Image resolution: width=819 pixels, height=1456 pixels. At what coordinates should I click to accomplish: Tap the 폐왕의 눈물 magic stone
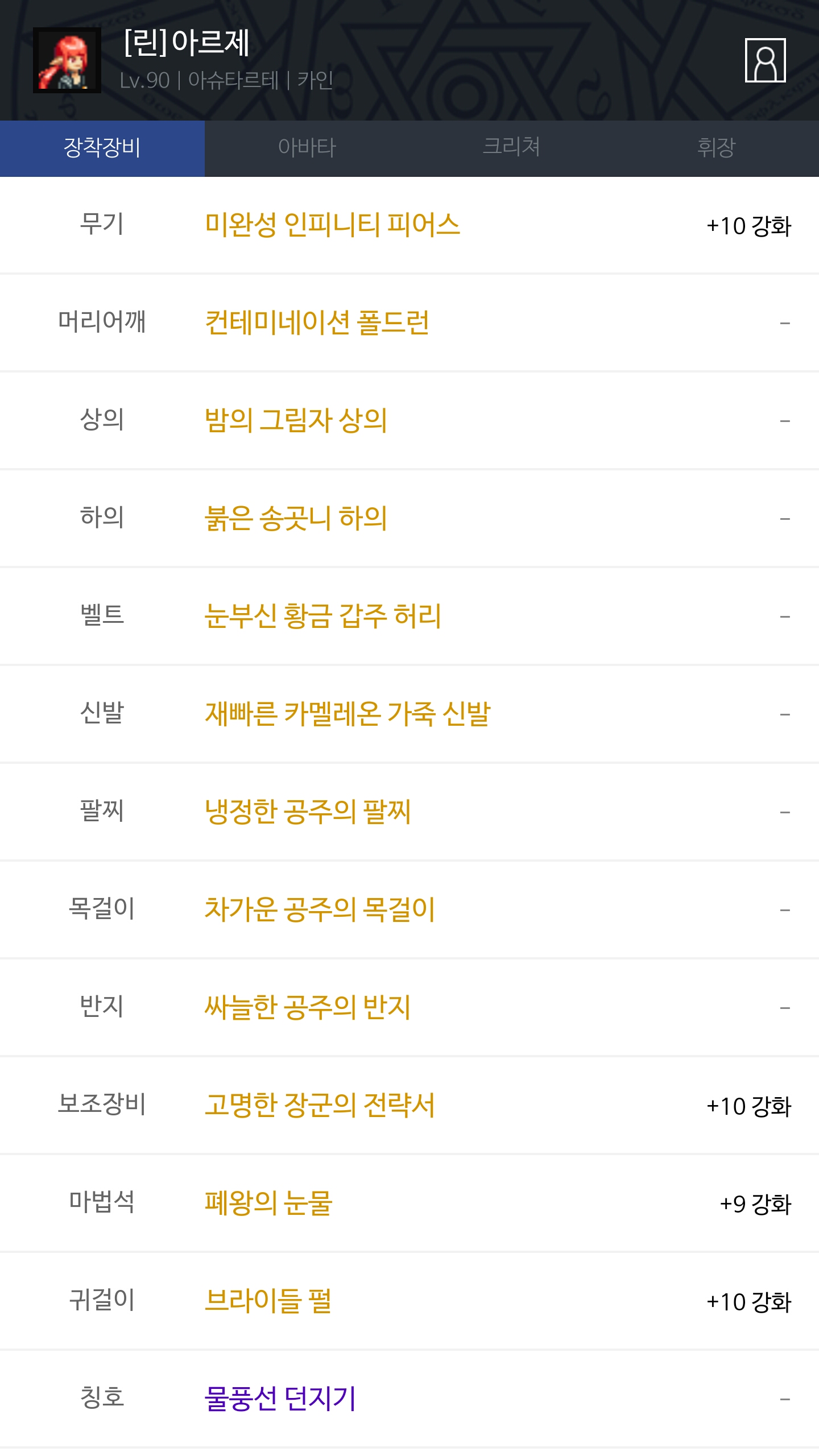coord(268,1203)
